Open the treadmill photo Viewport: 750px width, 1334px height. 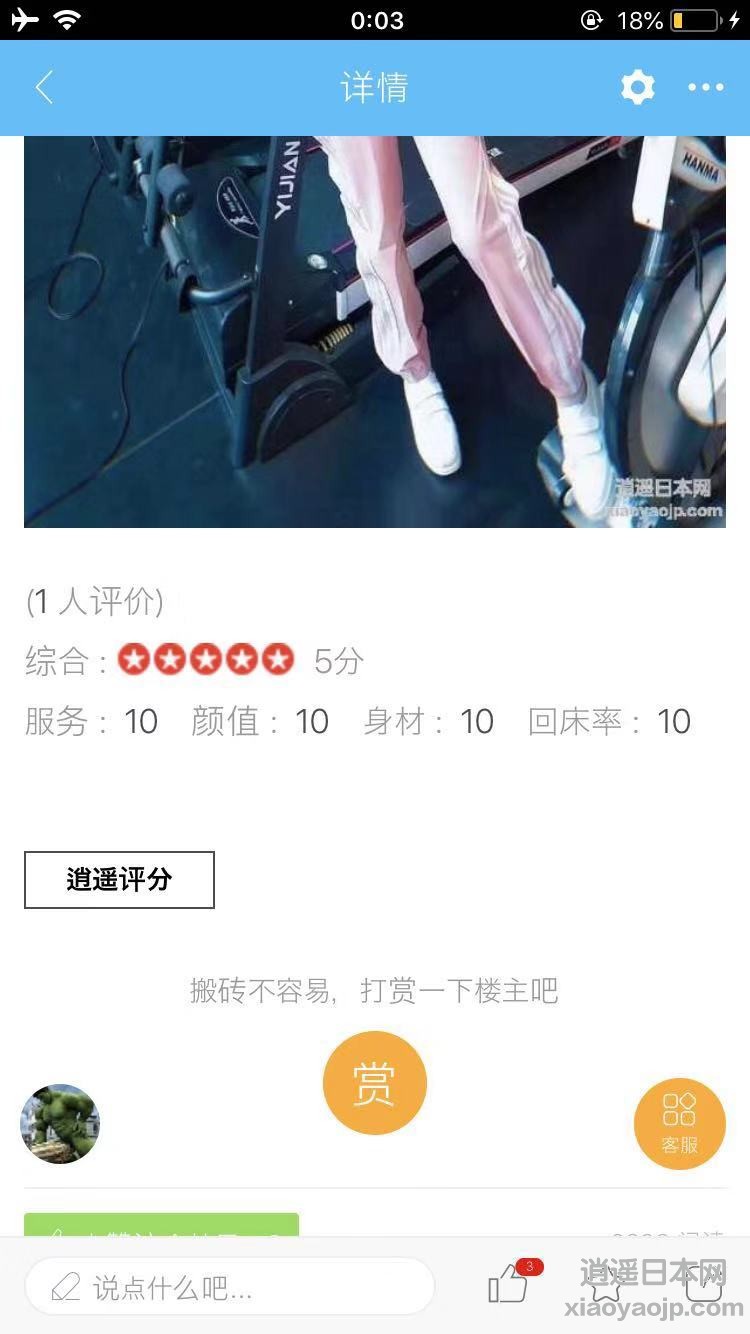click(x=375, y=331)
